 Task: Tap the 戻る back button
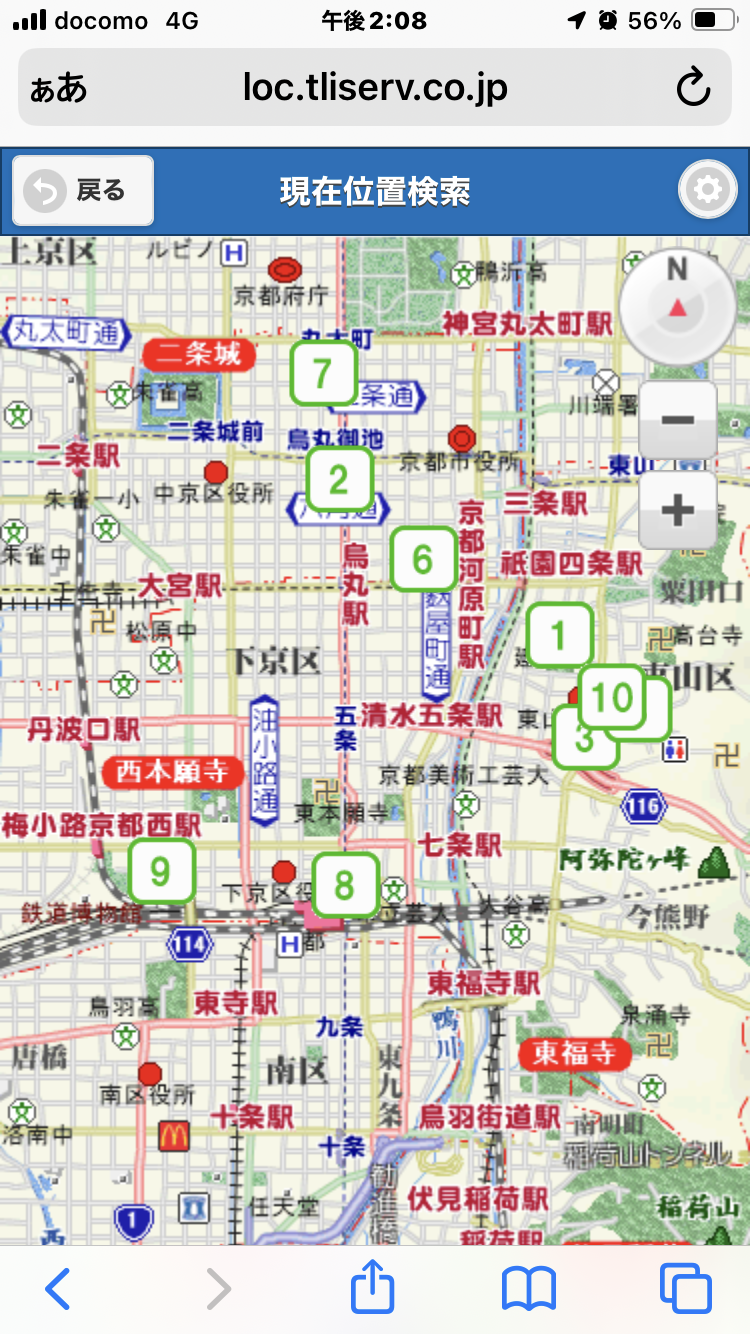click(x=83, y=190)
